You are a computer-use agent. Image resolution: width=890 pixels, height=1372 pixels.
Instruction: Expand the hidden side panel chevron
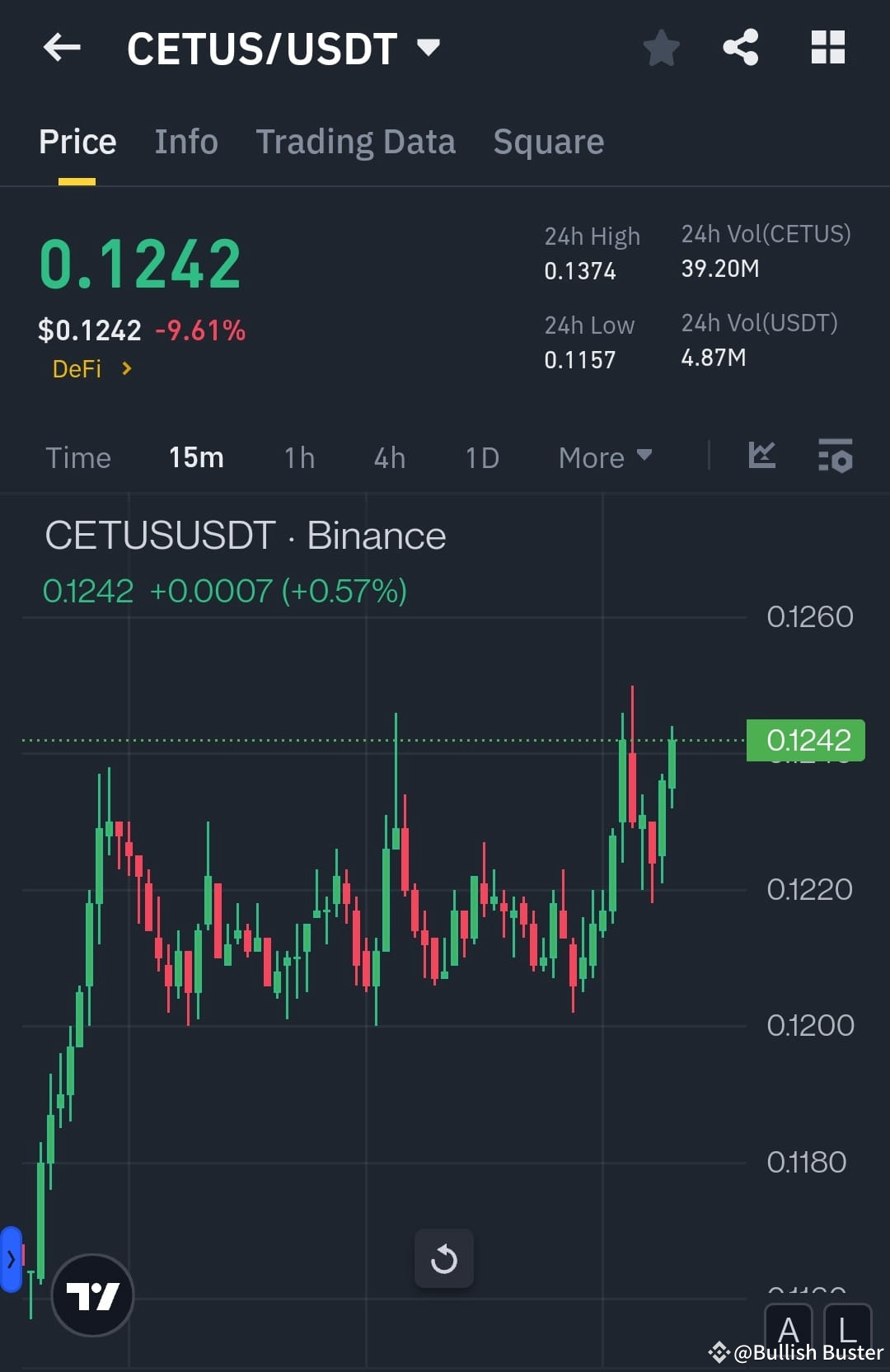(11, 1258)
